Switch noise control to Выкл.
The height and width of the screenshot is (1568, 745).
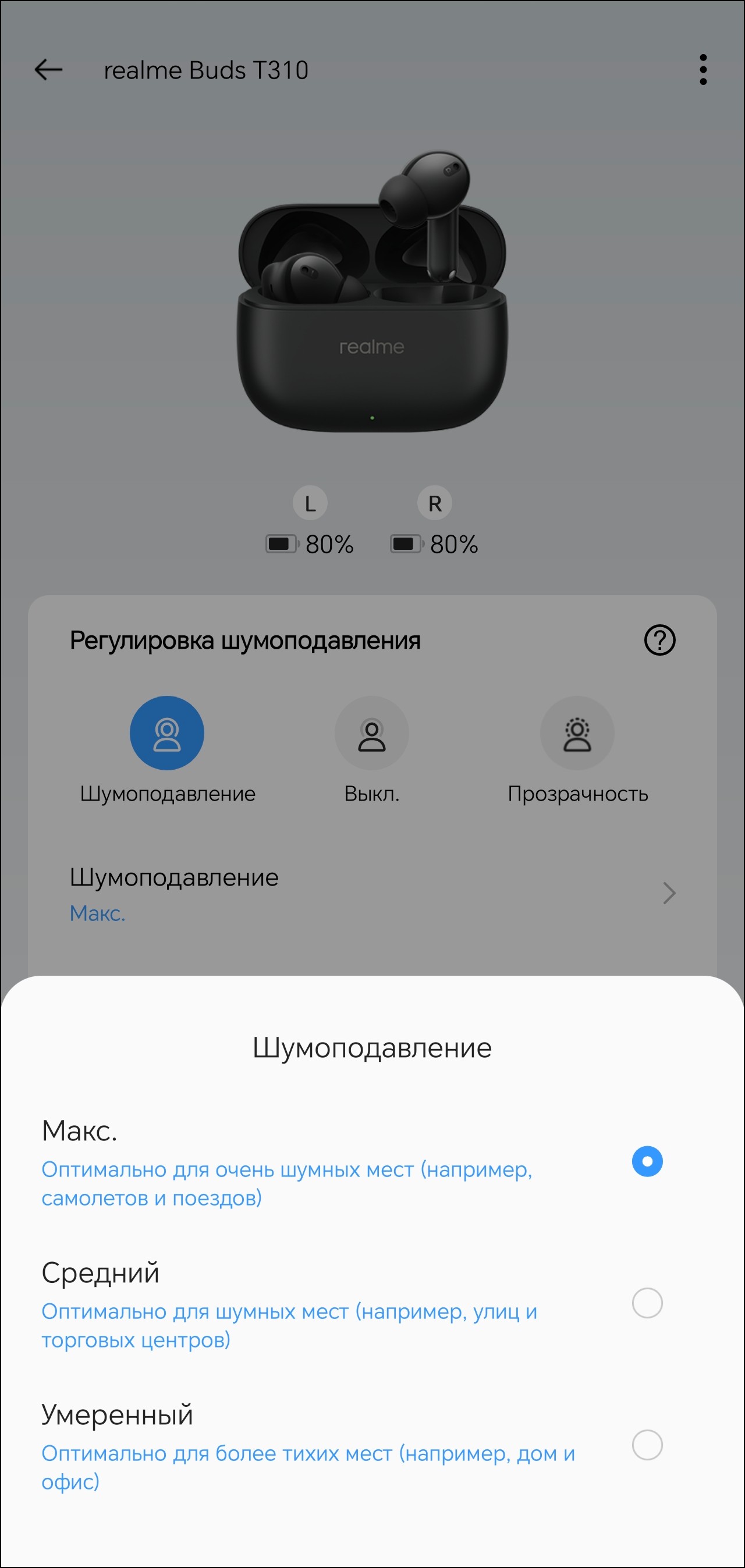tap(371, 733)
